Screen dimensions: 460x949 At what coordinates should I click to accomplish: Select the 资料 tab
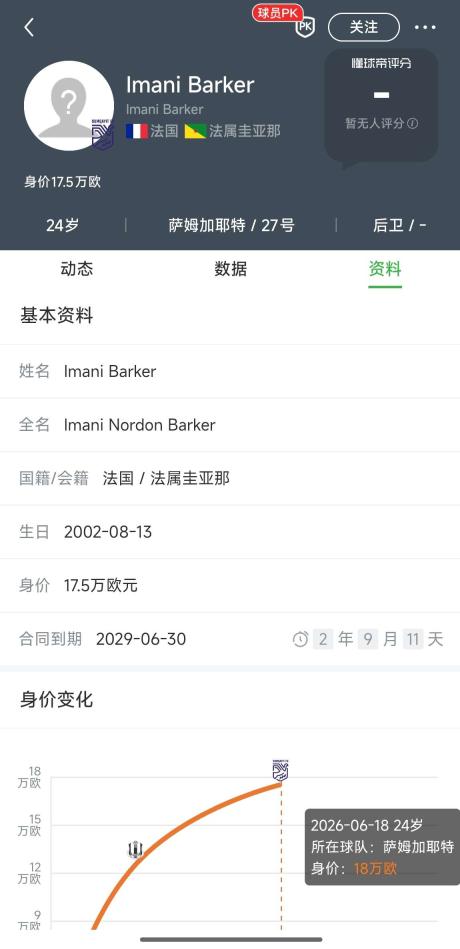tap(385, 269)
